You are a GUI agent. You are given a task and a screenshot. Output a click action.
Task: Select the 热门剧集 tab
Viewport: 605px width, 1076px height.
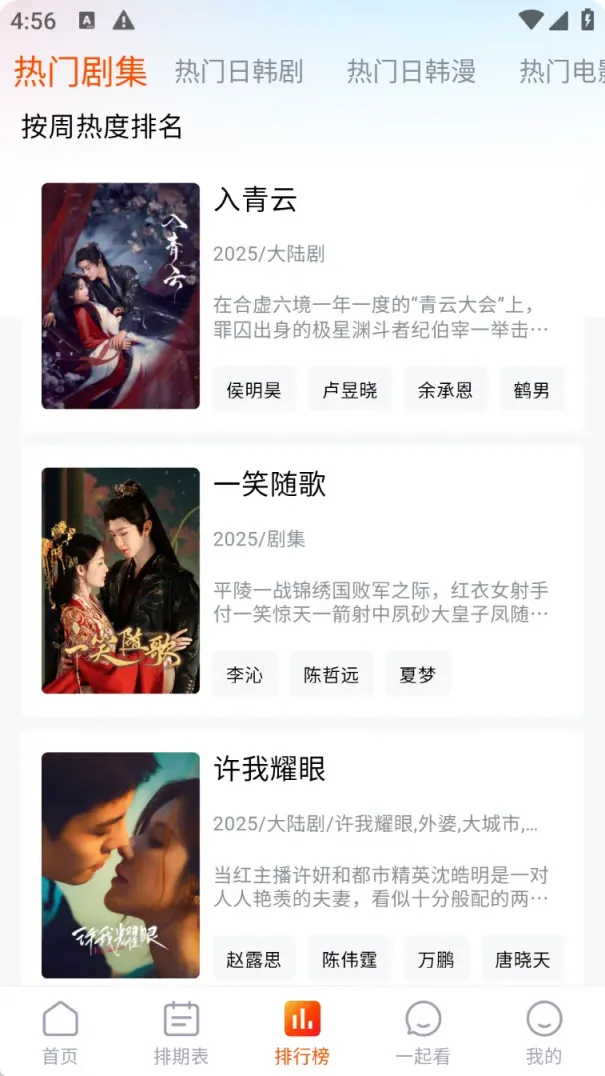81,71
